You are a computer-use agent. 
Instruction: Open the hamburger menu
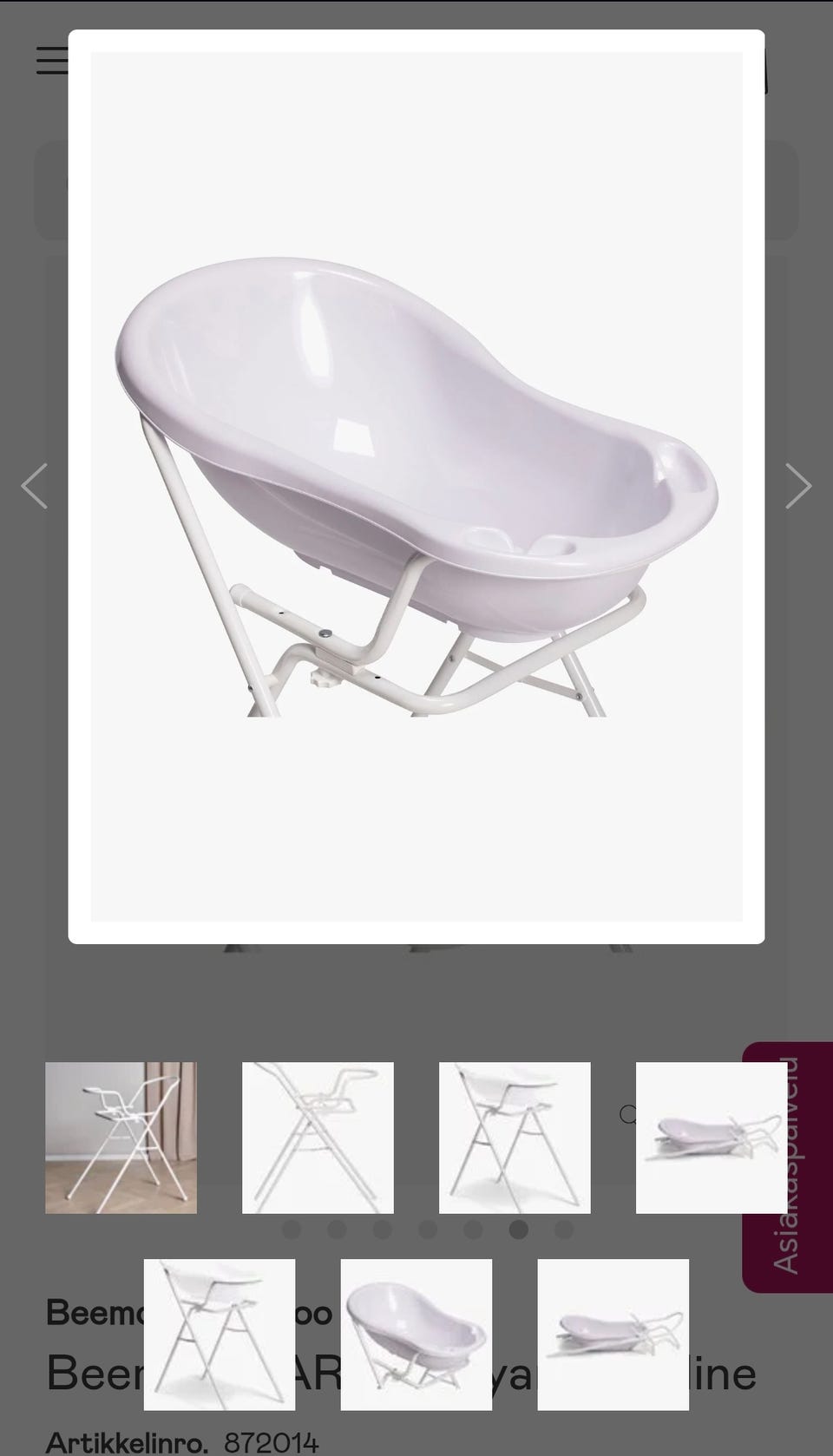coord(52,60)
